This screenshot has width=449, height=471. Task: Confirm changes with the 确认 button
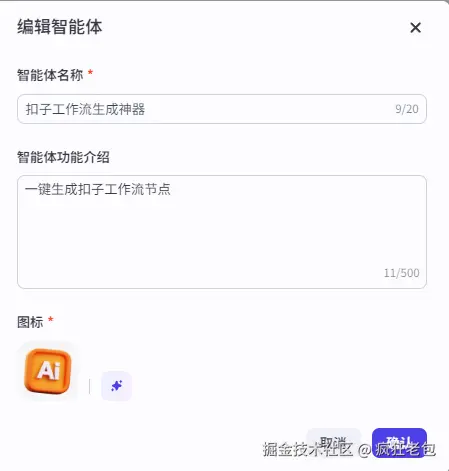(399, 443)
